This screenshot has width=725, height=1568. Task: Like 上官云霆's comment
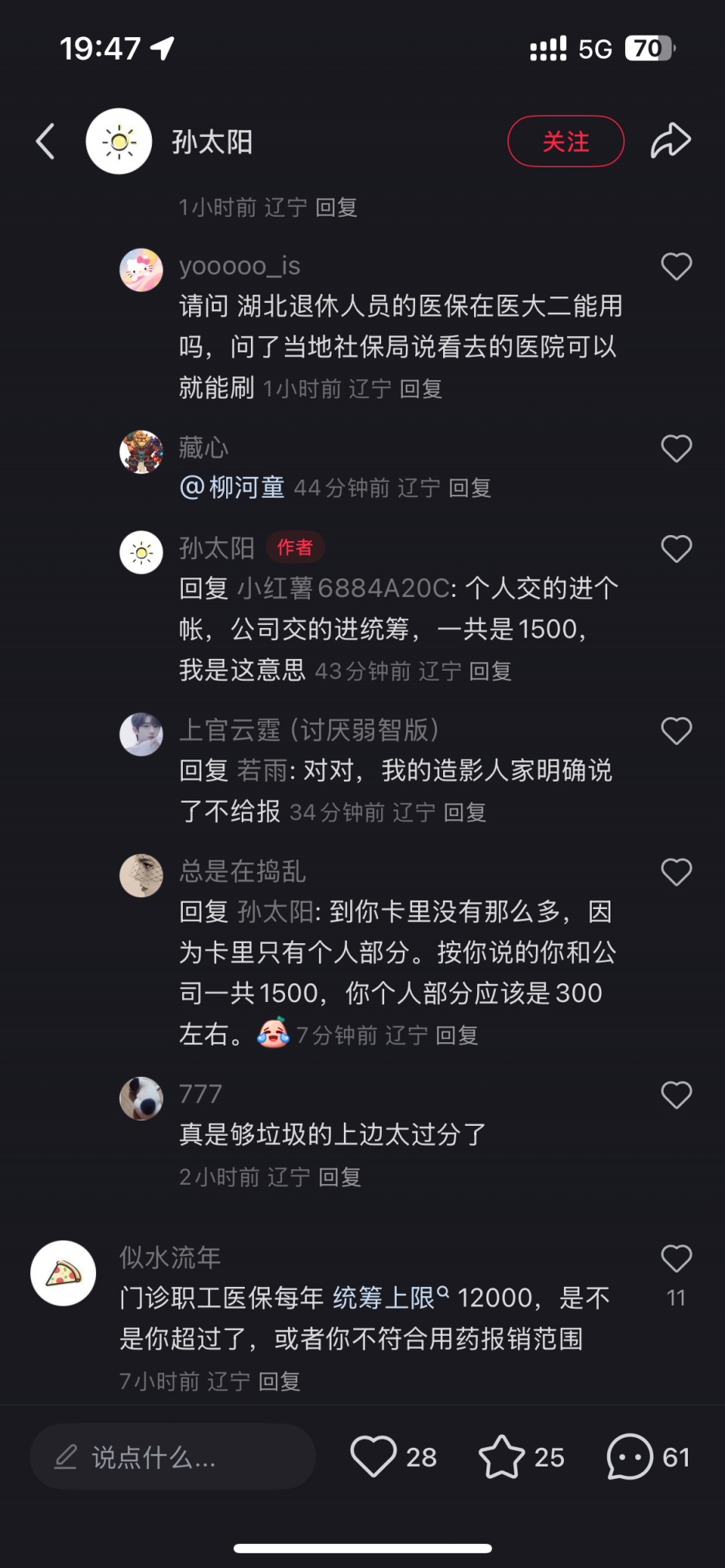(676, 731)
